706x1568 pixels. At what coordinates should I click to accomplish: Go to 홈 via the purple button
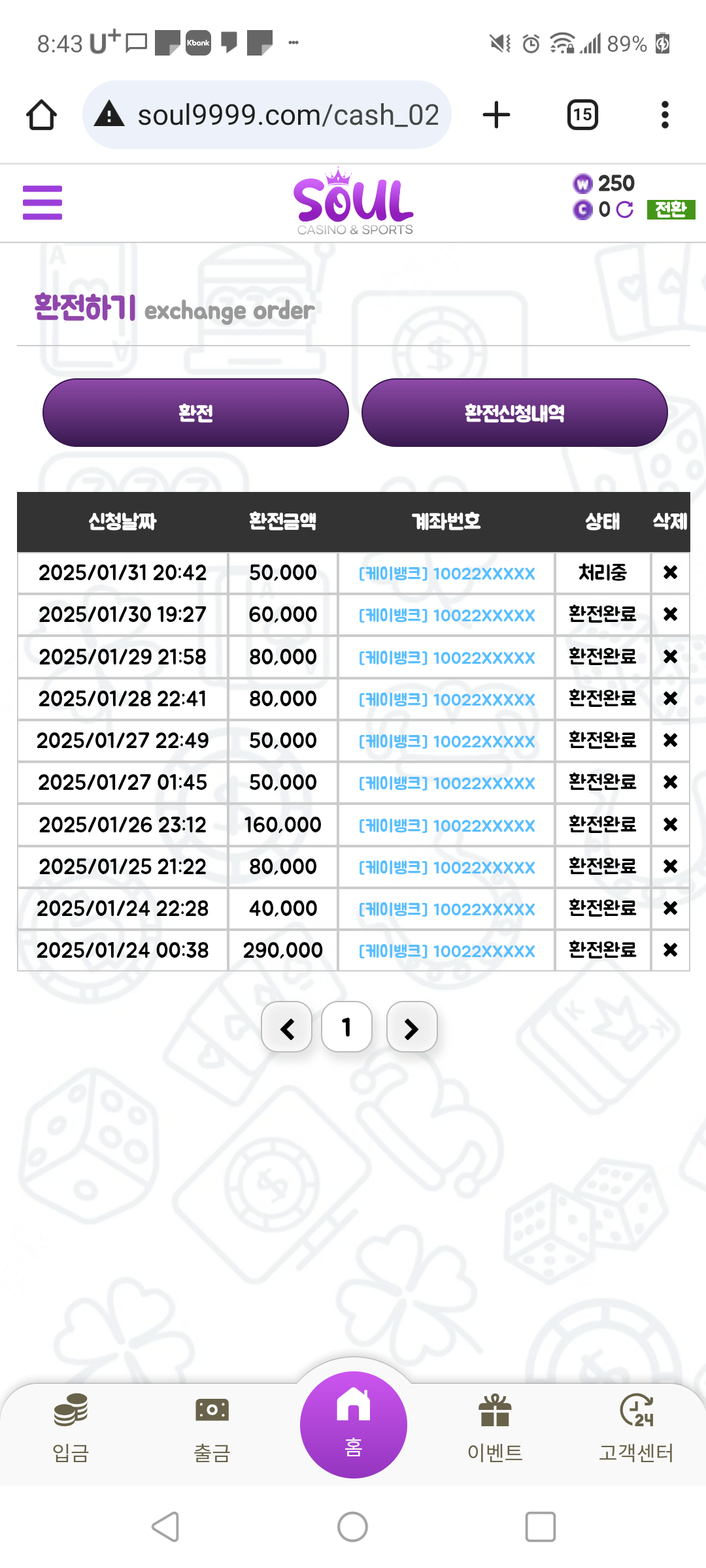tap(354, 1425)
